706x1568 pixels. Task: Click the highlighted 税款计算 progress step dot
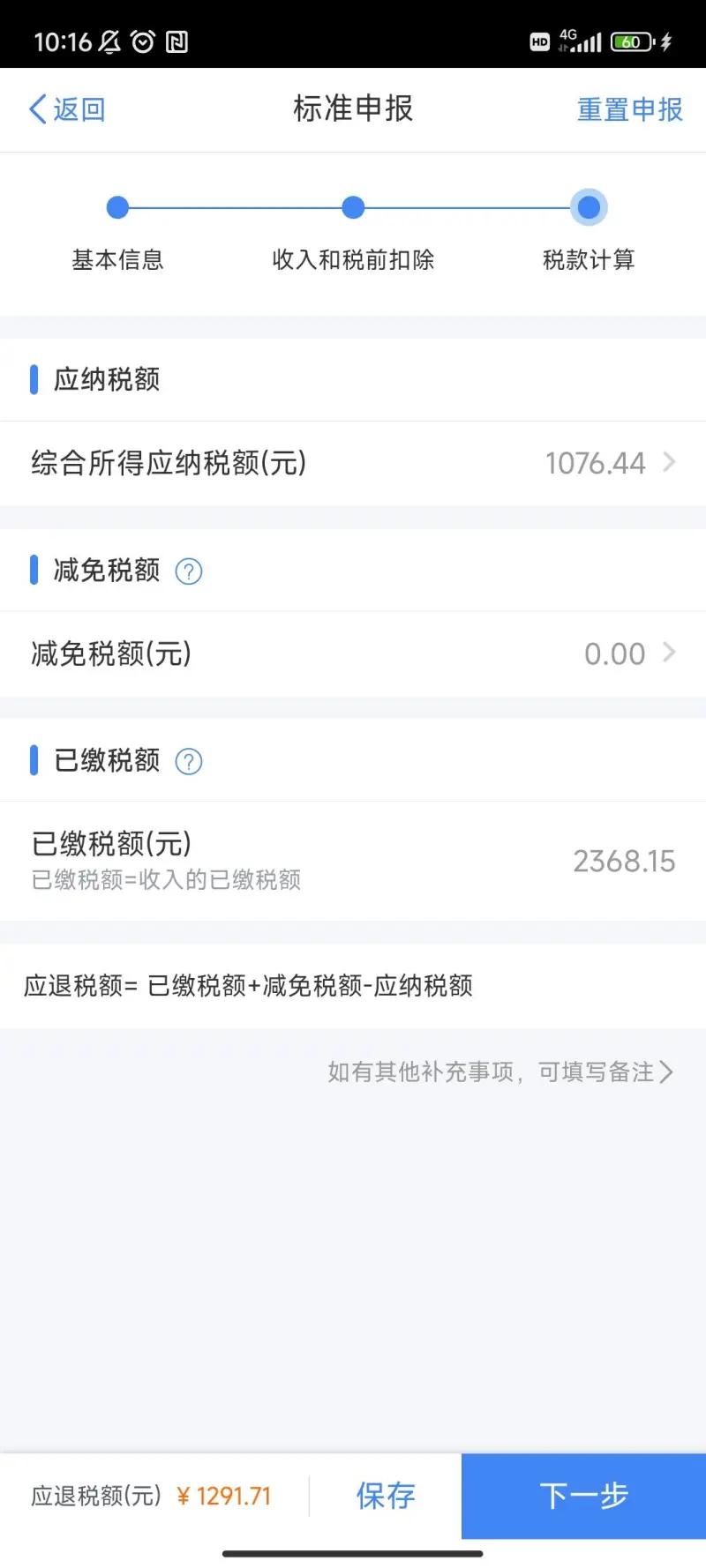pos(589,207)
